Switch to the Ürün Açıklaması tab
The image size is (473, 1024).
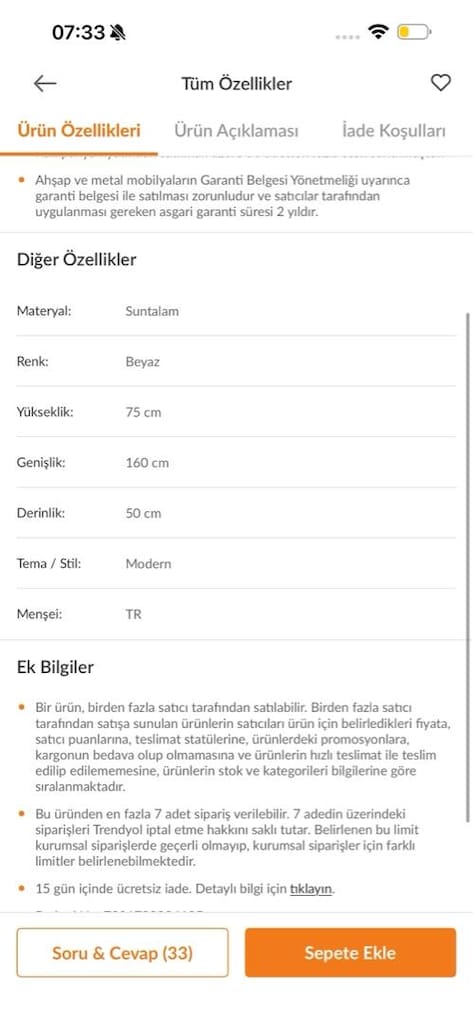[236, 131]
